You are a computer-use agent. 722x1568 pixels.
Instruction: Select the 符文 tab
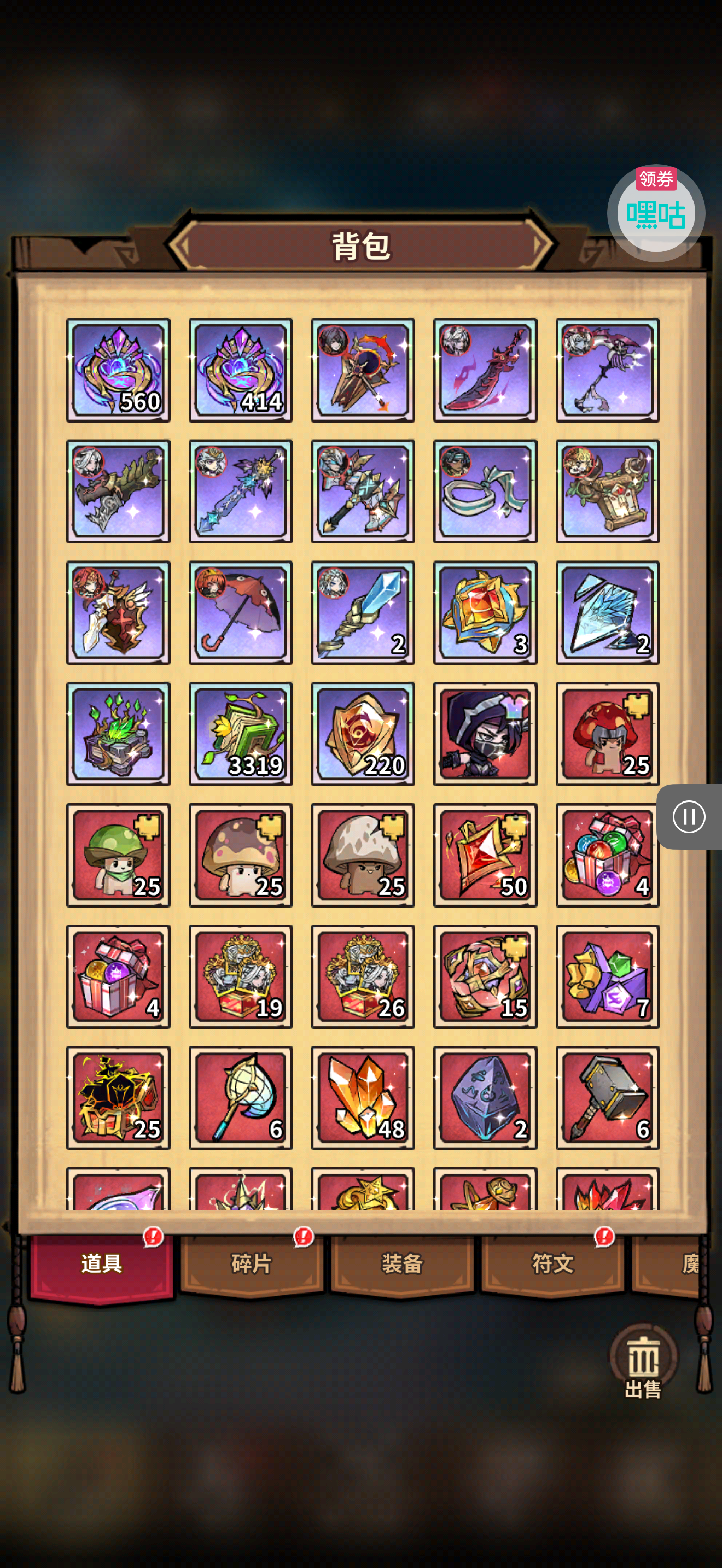[552, 1263]
